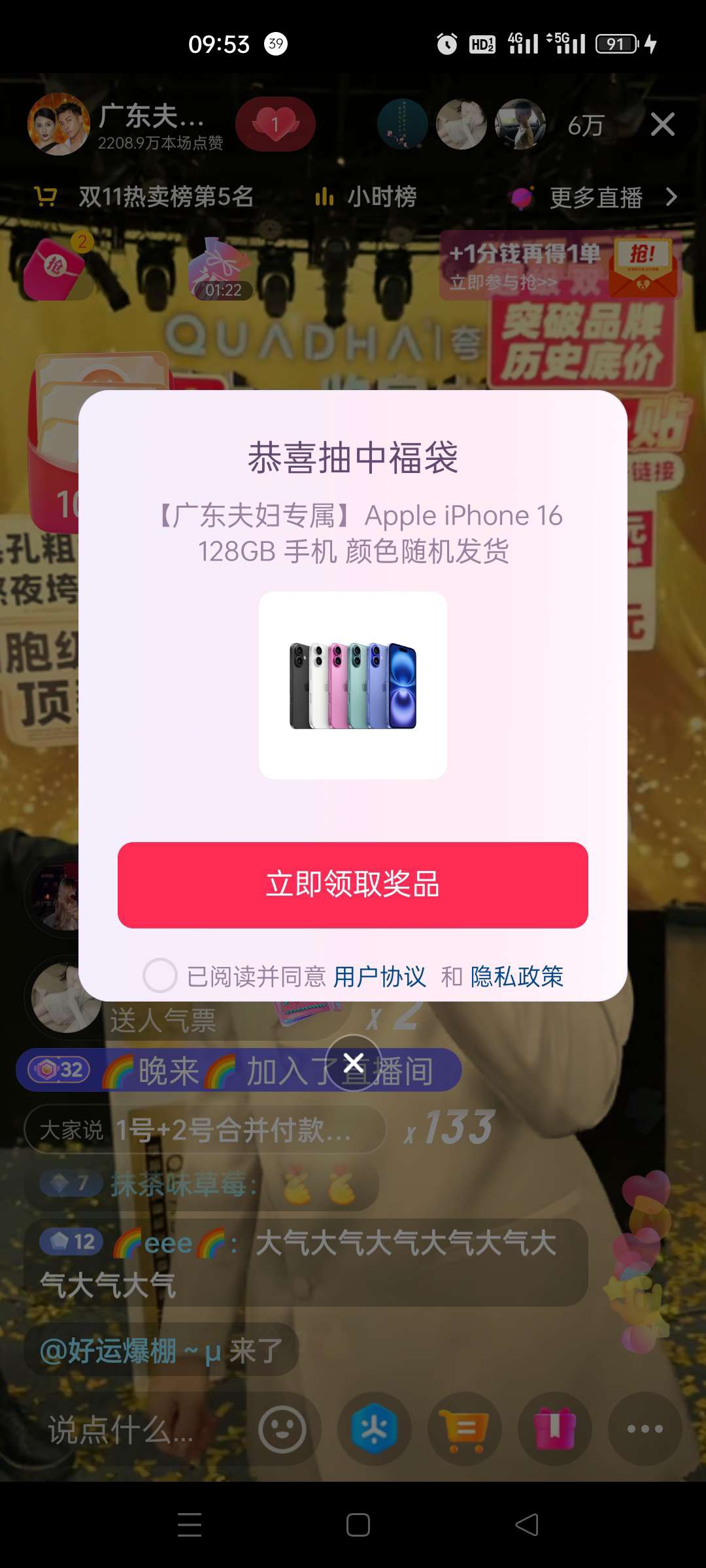View the 6万 audience list

pyautogui.click(x=586, y=125)
